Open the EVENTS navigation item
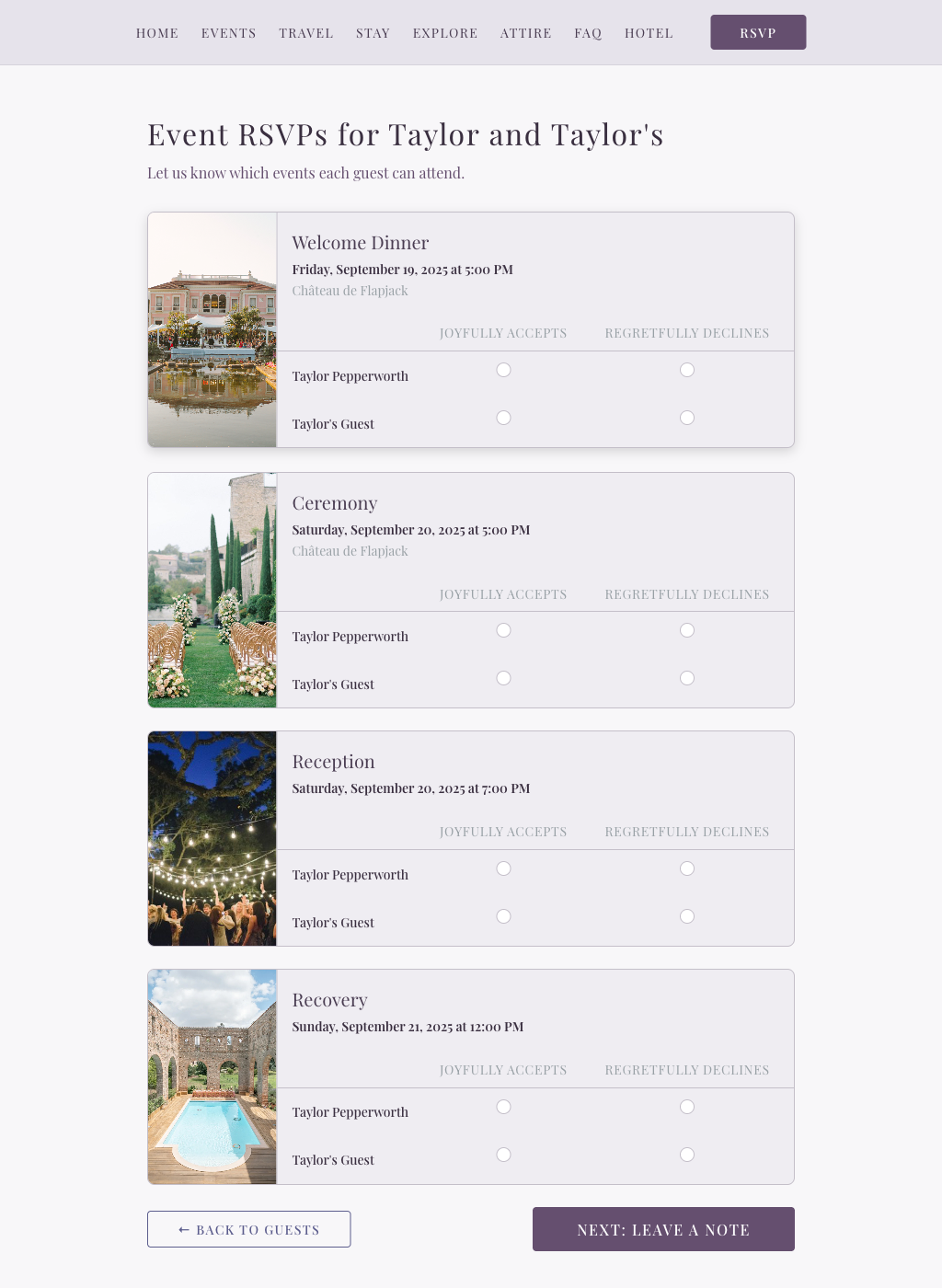 pyautogui.click(x=228, y=33)
